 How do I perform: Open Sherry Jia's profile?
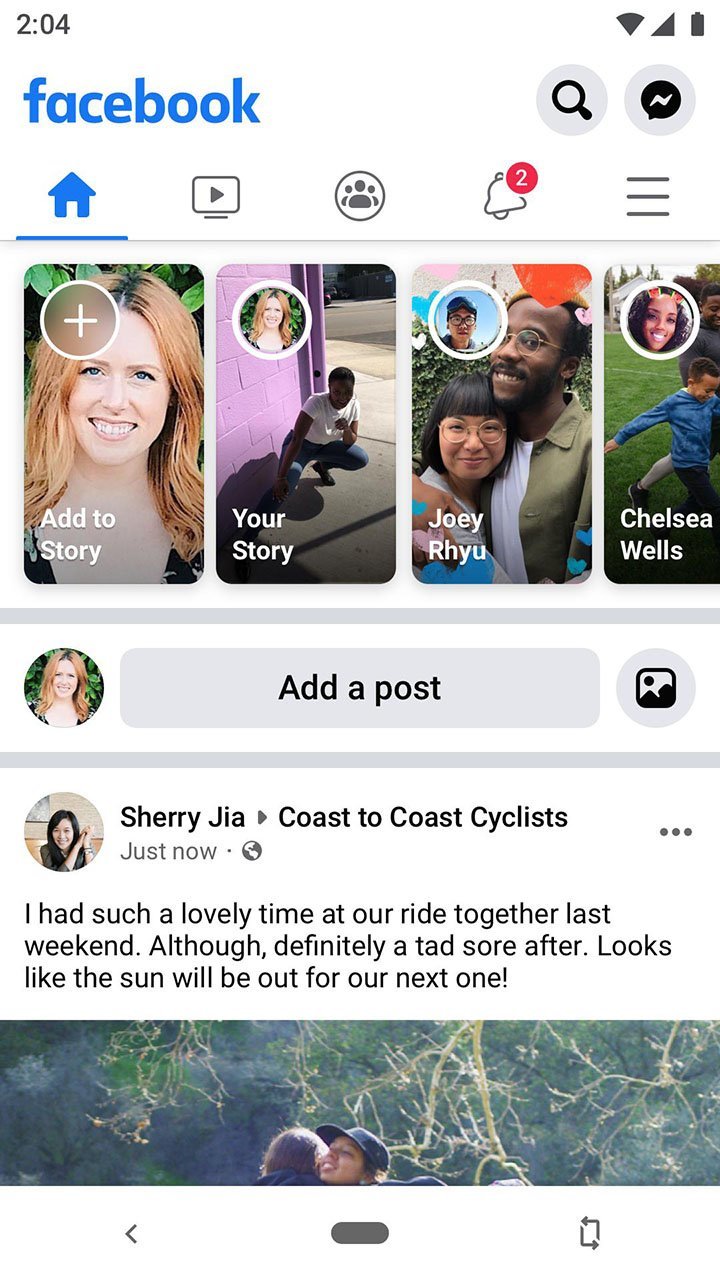[182, 817]
